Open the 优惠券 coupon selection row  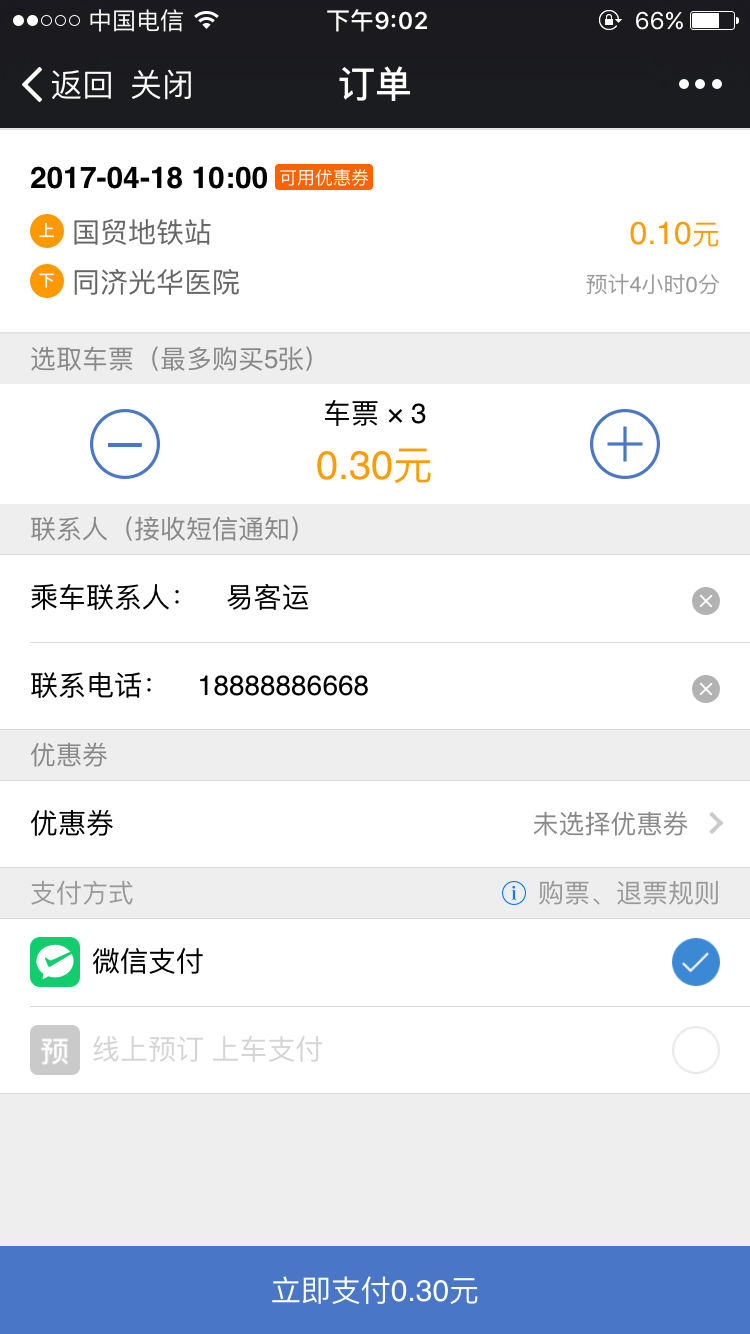(375, 824)
